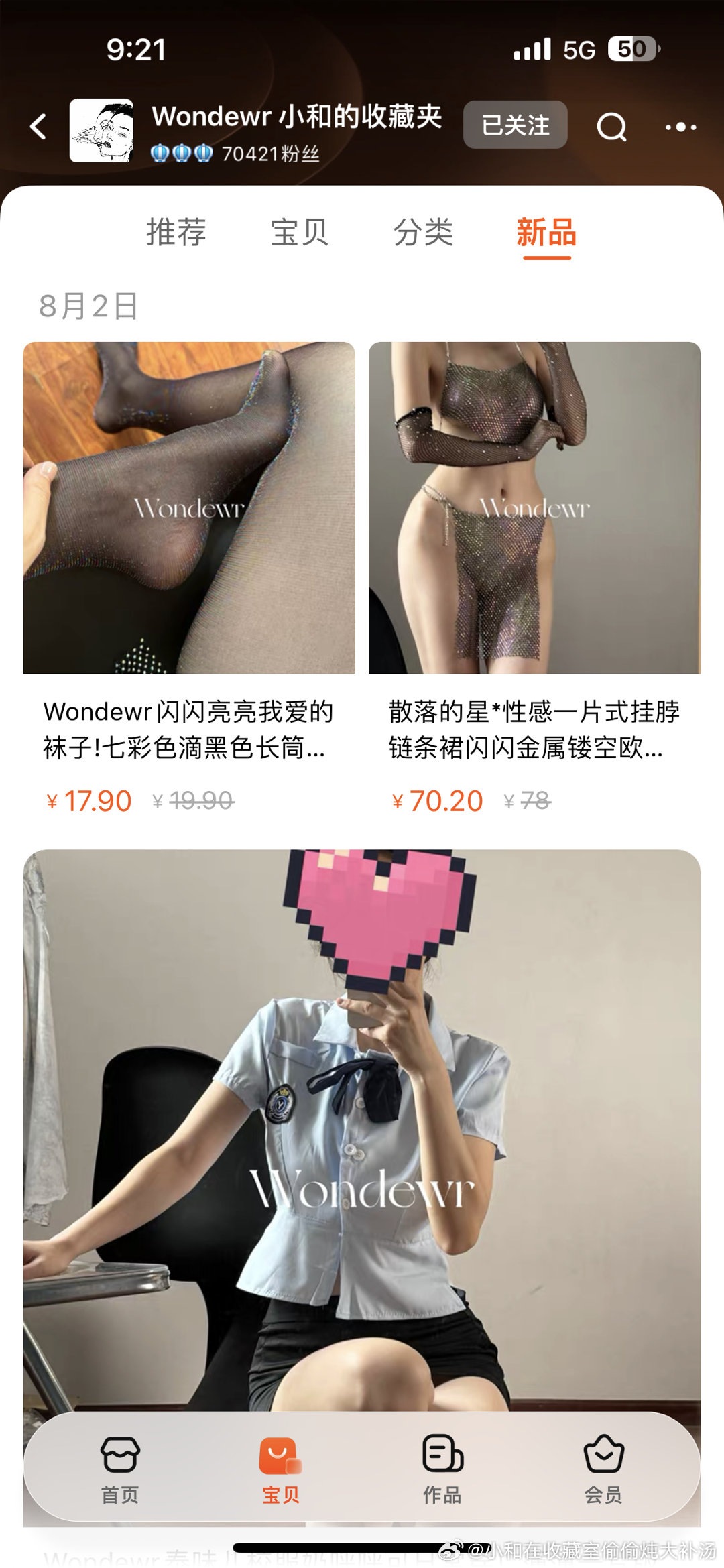Switch to the 分类 tab

click(x=423, y=233)
